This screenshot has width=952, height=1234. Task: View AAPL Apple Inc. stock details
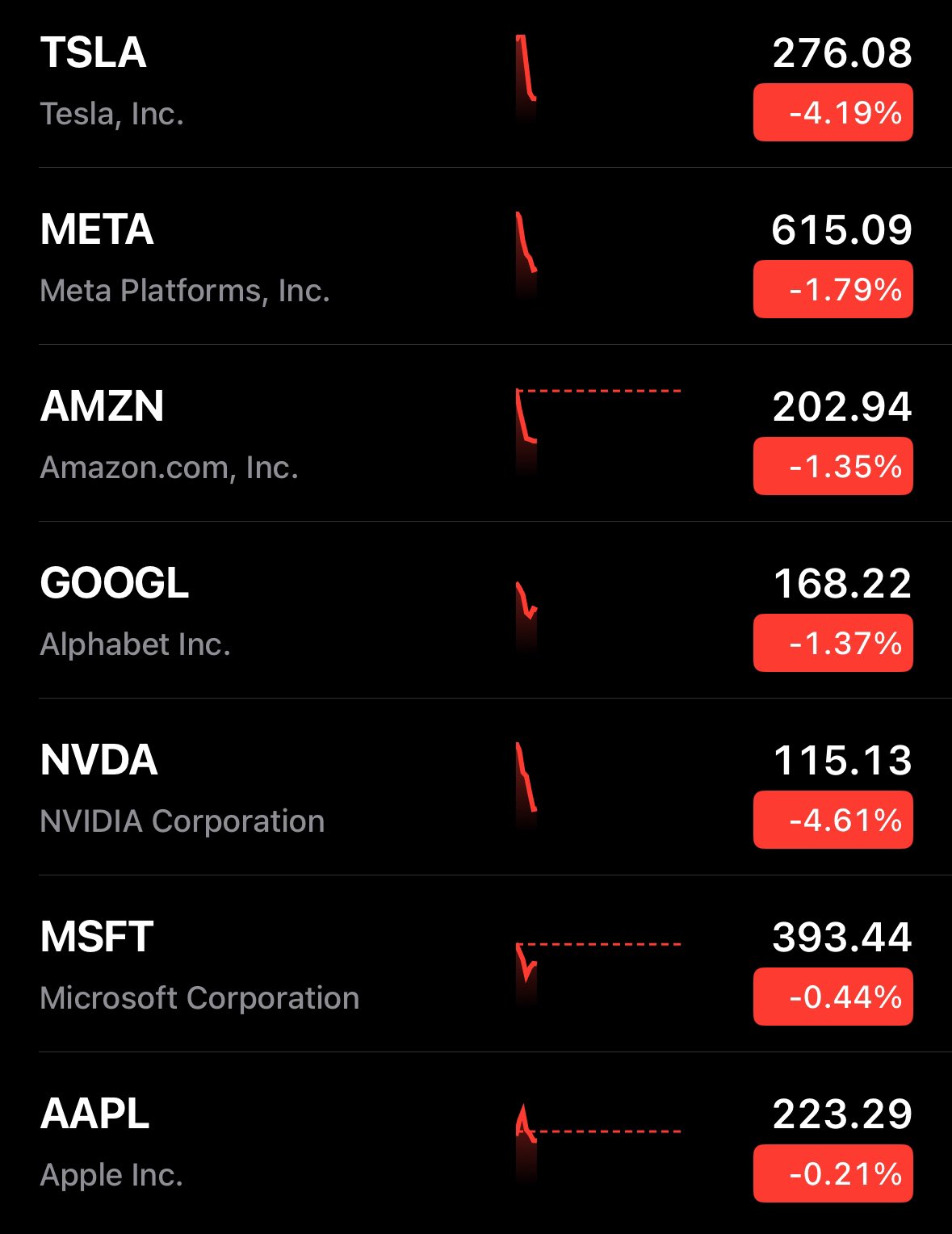pyautogui.click(x=476, y=1142)
